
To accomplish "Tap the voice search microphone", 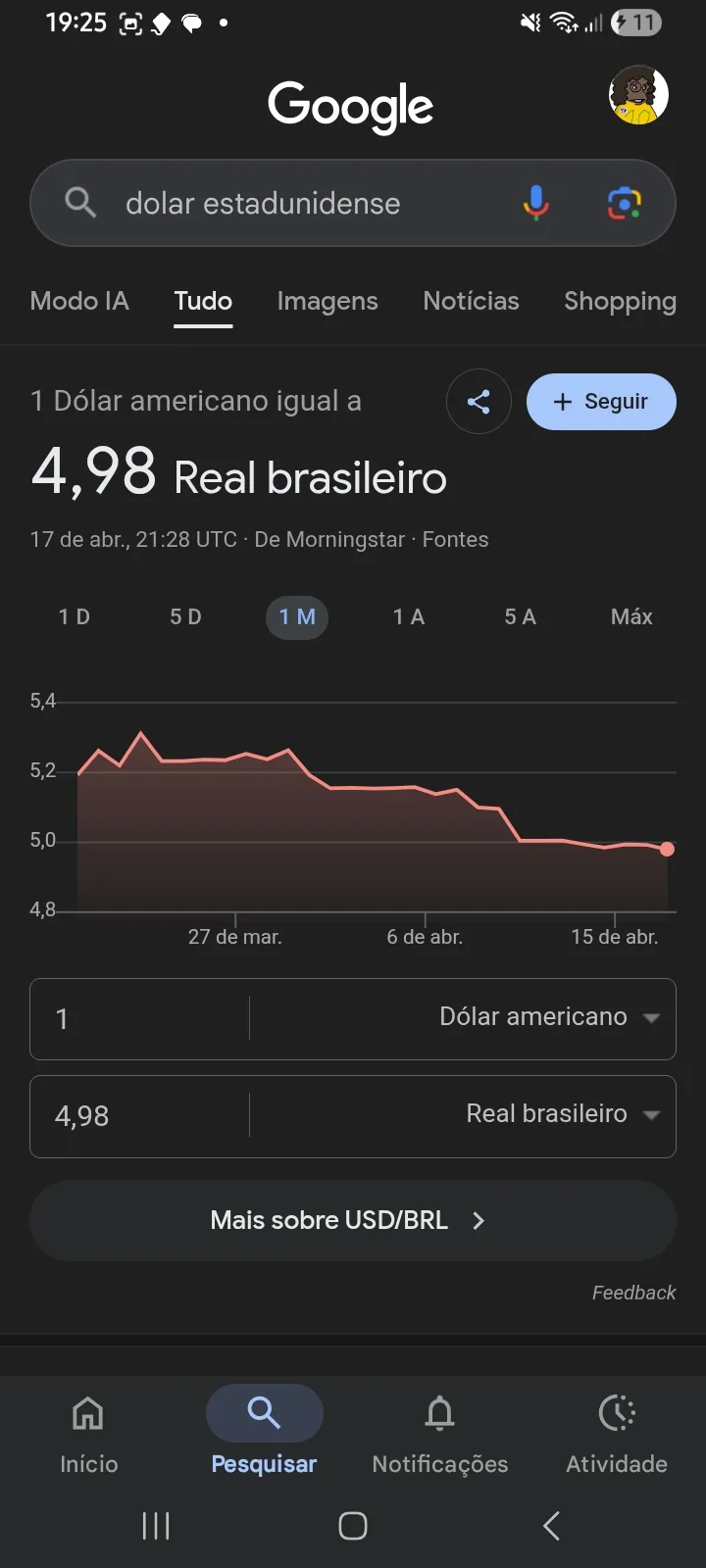I will (x=535, y=203).
